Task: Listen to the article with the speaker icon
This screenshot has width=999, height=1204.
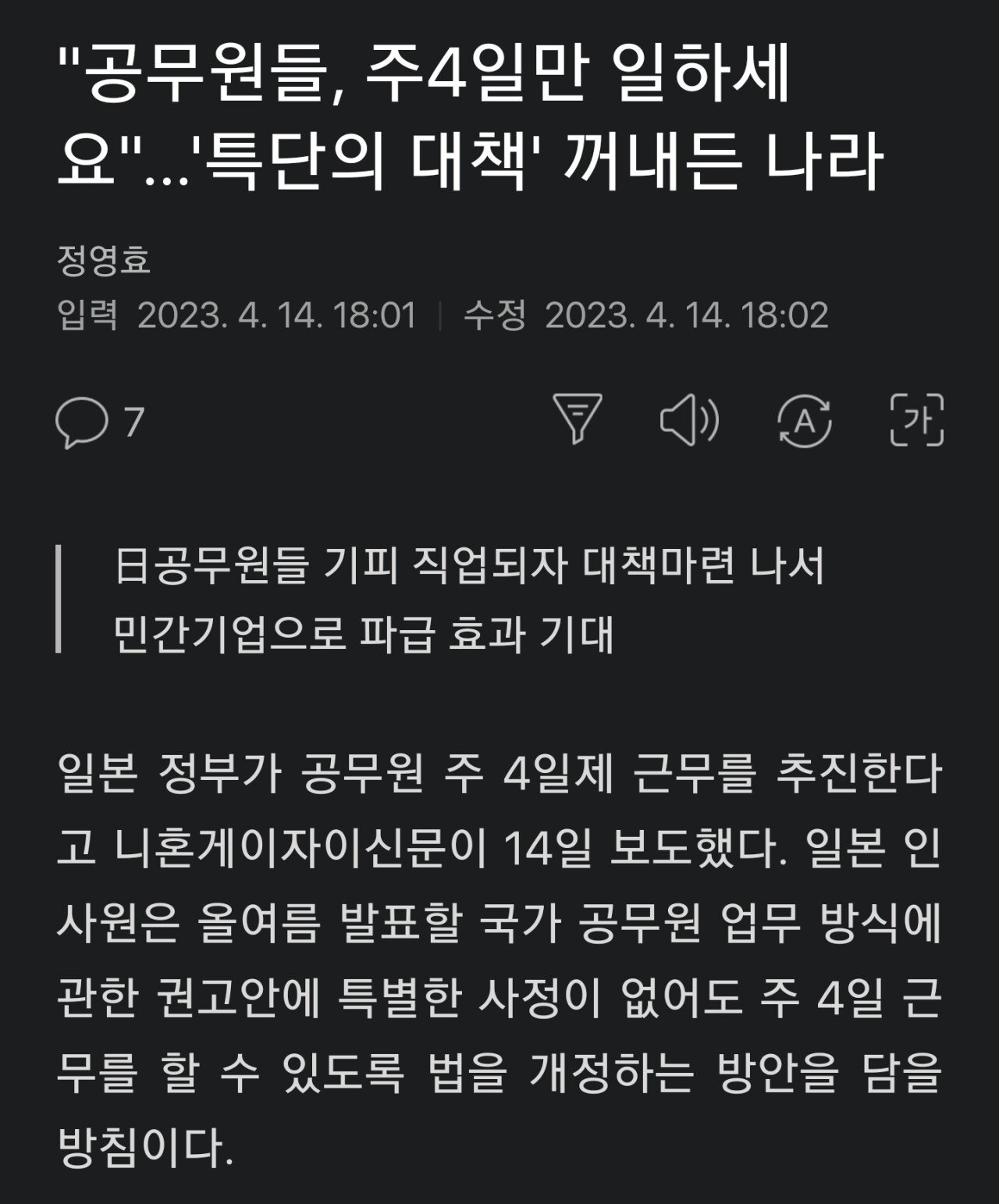Action: pos(688,421)
